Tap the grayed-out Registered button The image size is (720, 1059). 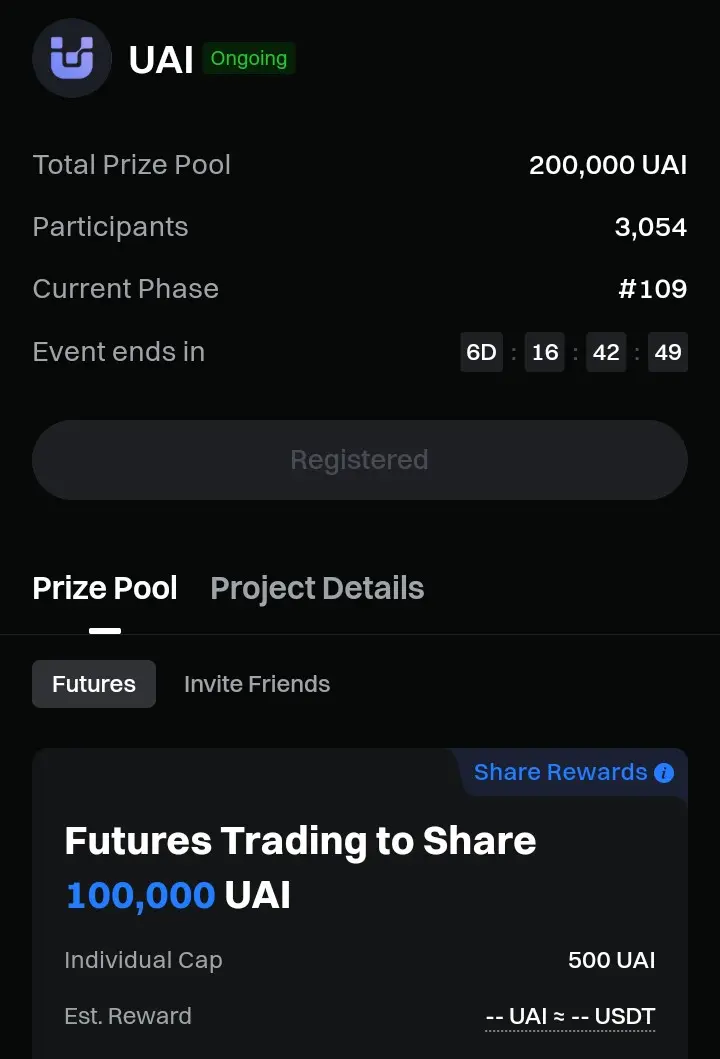click(x=360, y=460)
